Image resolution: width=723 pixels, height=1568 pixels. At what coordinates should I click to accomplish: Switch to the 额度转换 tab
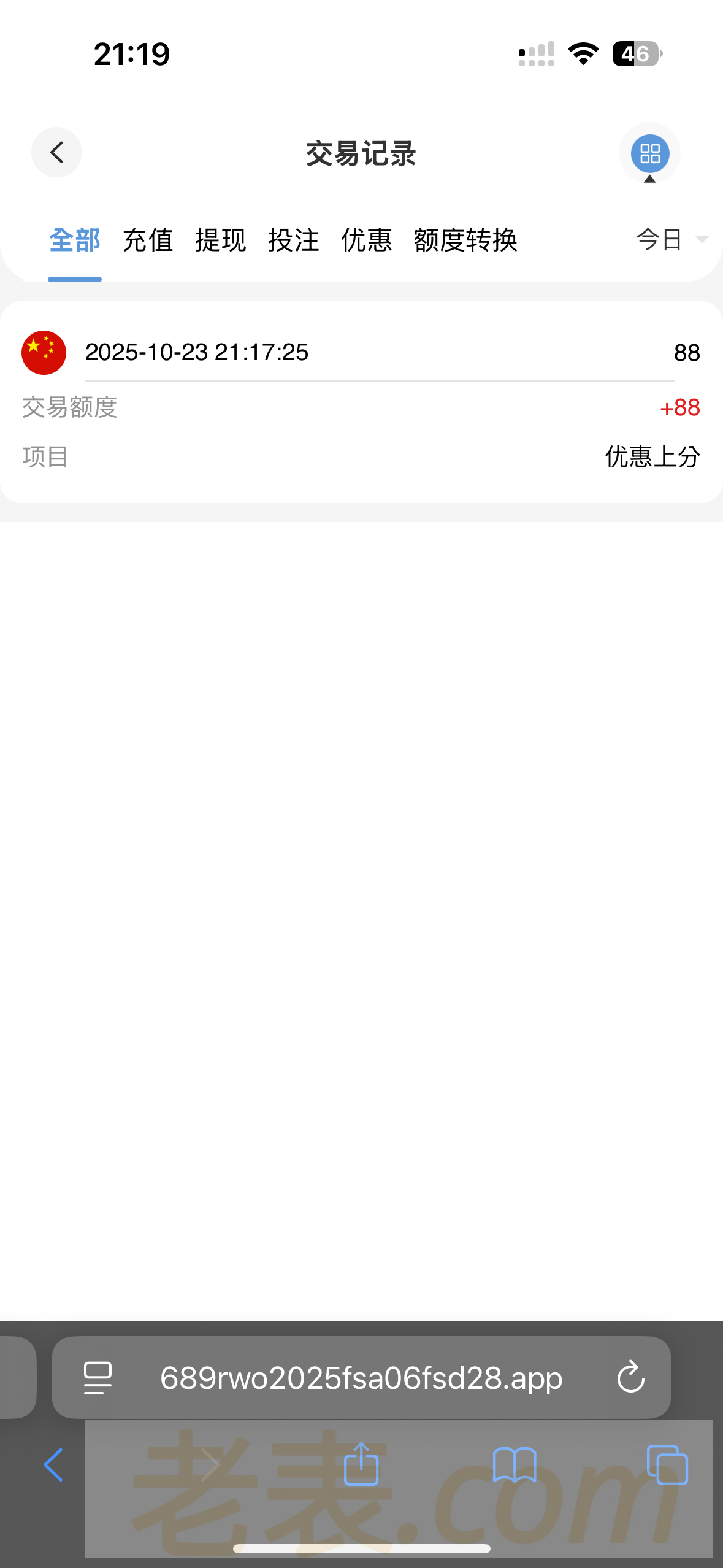pos(465,240)
